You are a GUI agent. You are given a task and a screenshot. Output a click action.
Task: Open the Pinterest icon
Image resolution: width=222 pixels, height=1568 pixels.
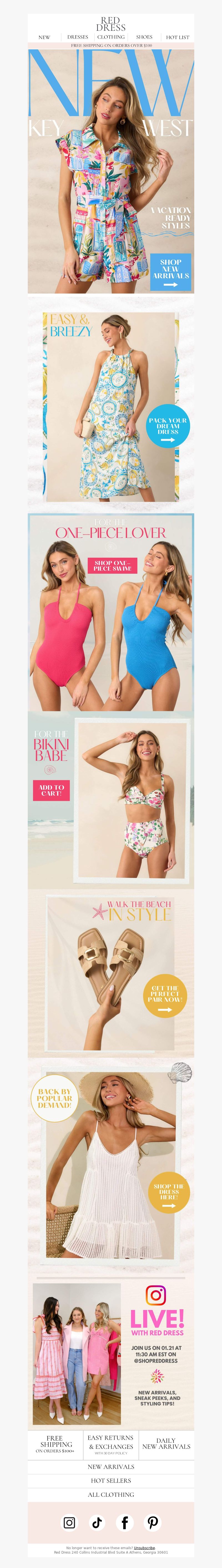click(x=152, y=1522)
